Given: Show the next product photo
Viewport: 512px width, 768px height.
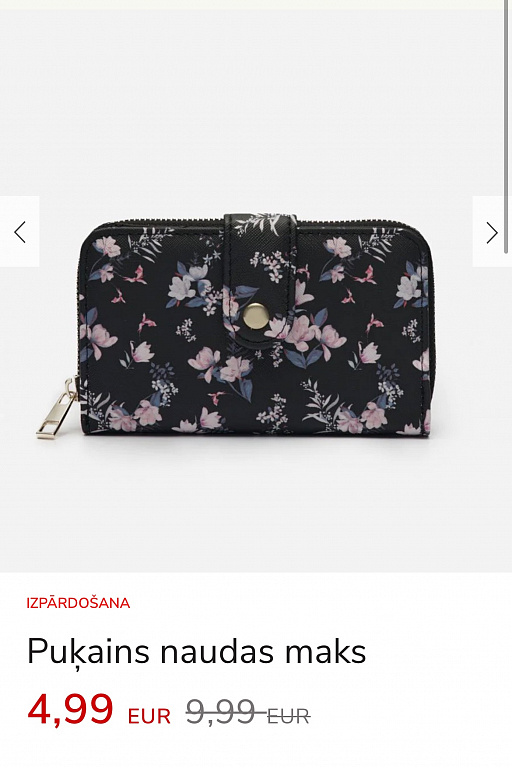Looking at the screenshot, I should pos(492,232).
